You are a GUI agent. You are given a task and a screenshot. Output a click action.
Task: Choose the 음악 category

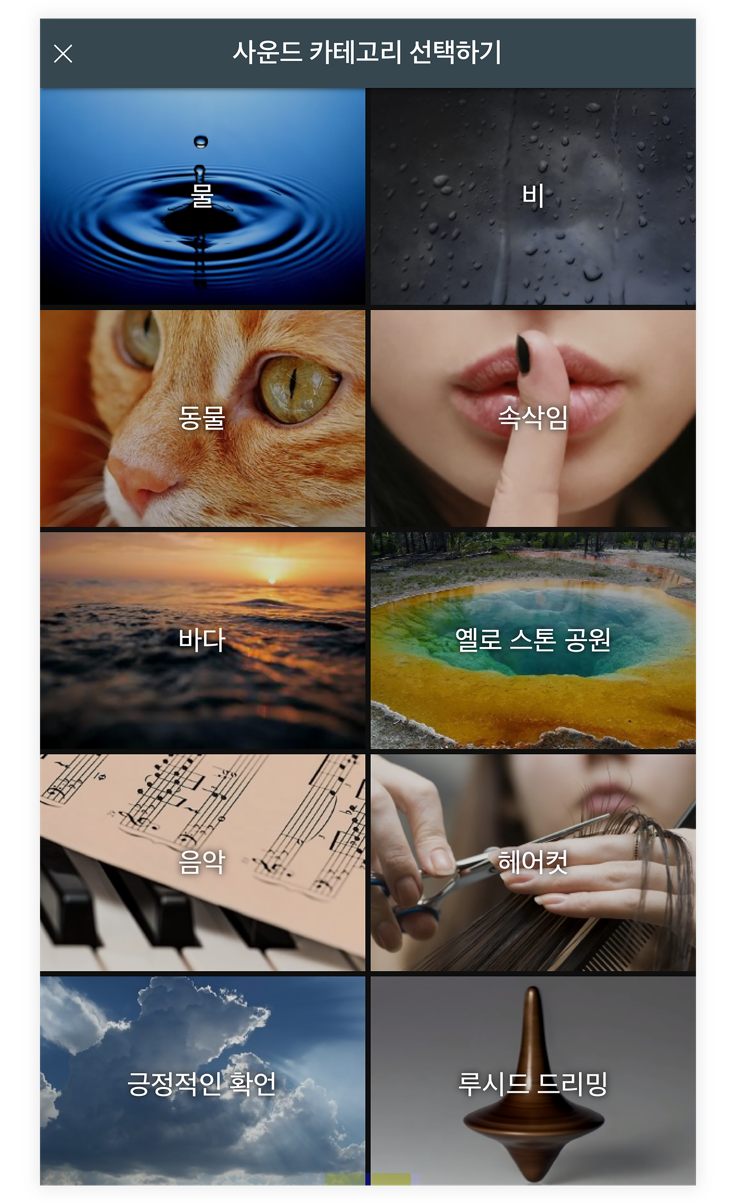(202, 862)
